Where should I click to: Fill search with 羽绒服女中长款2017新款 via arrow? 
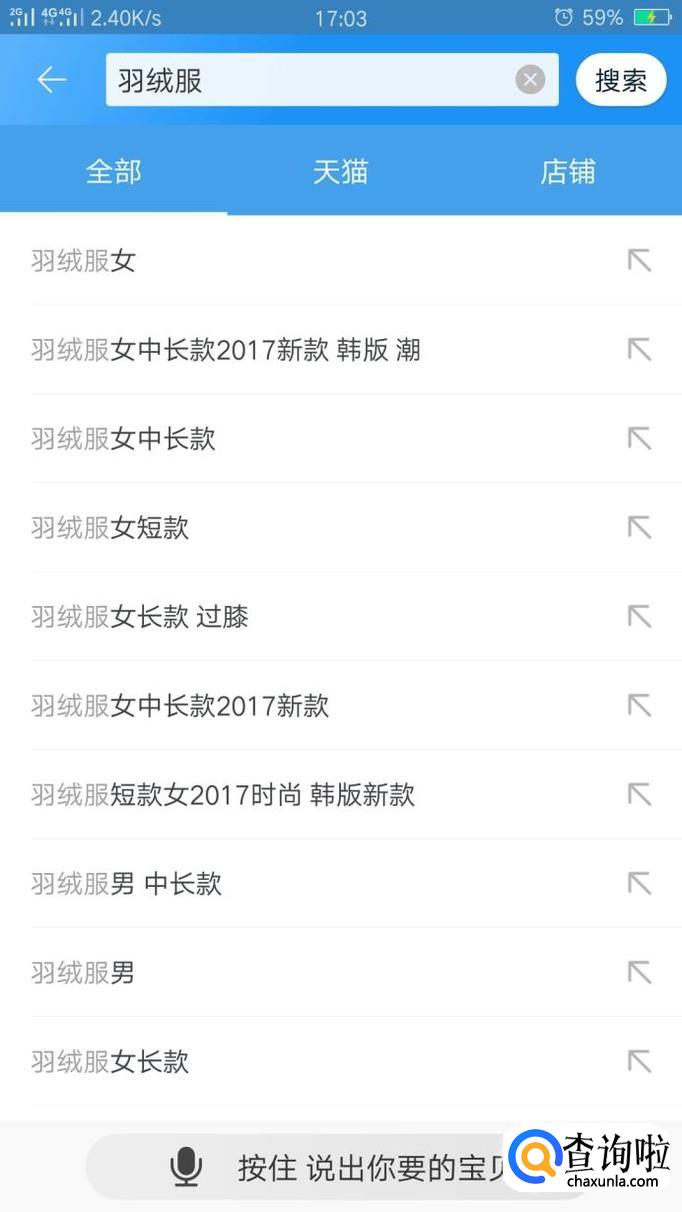[639, 706]
